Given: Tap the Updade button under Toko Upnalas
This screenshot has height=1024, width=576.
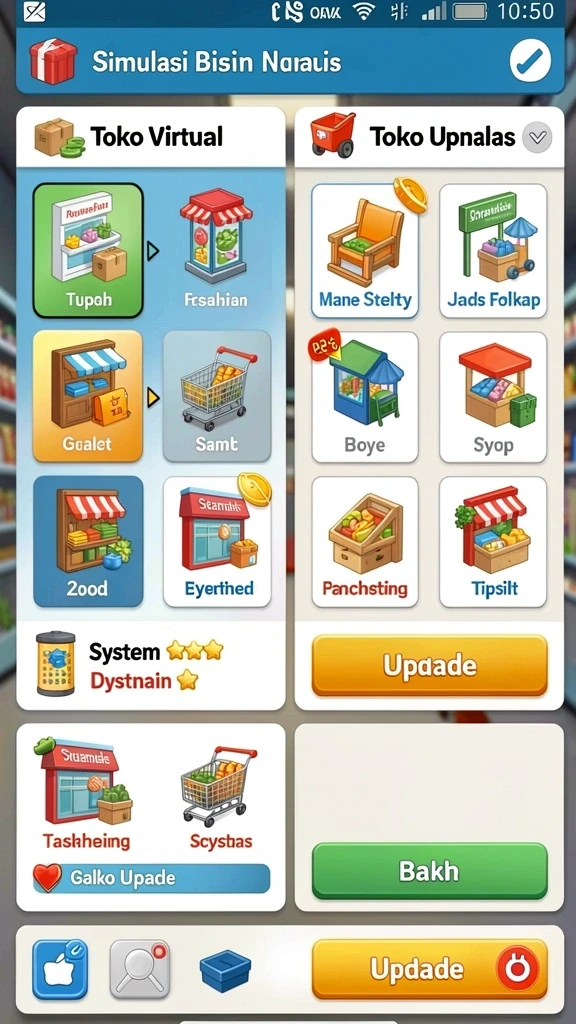Looking at the screenshot, I should 429,665.
